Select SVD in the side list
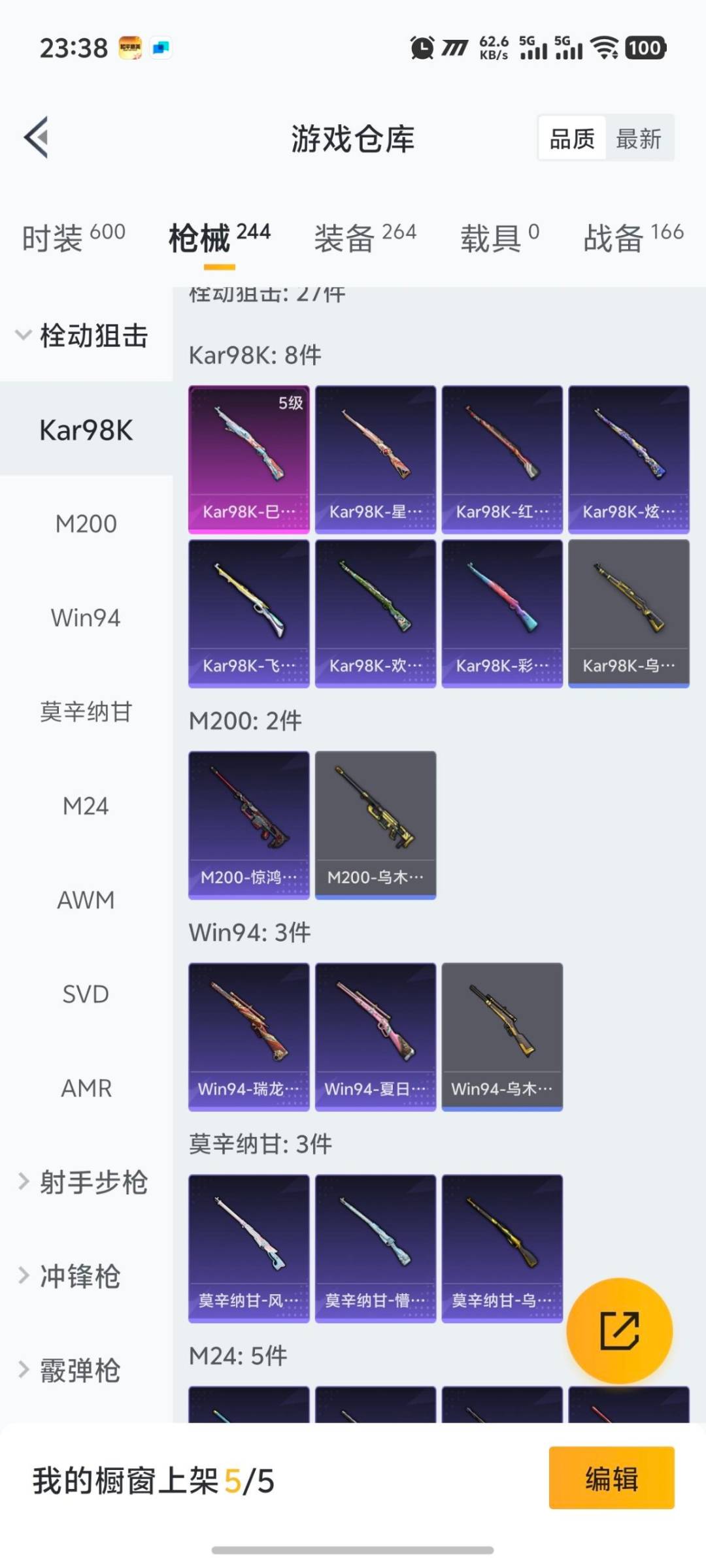The width and height of the screenshot is (706, 1568). coord(86,994)
